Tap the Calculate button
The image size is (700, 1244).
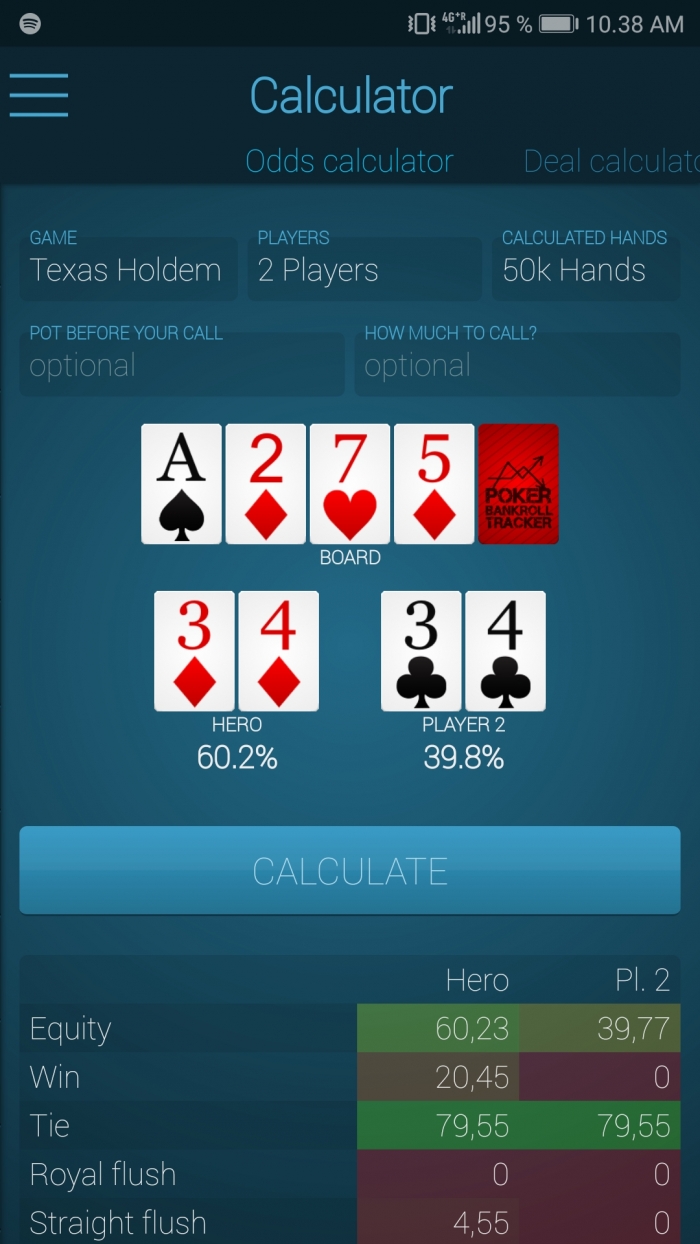click(x=350, y=871)
